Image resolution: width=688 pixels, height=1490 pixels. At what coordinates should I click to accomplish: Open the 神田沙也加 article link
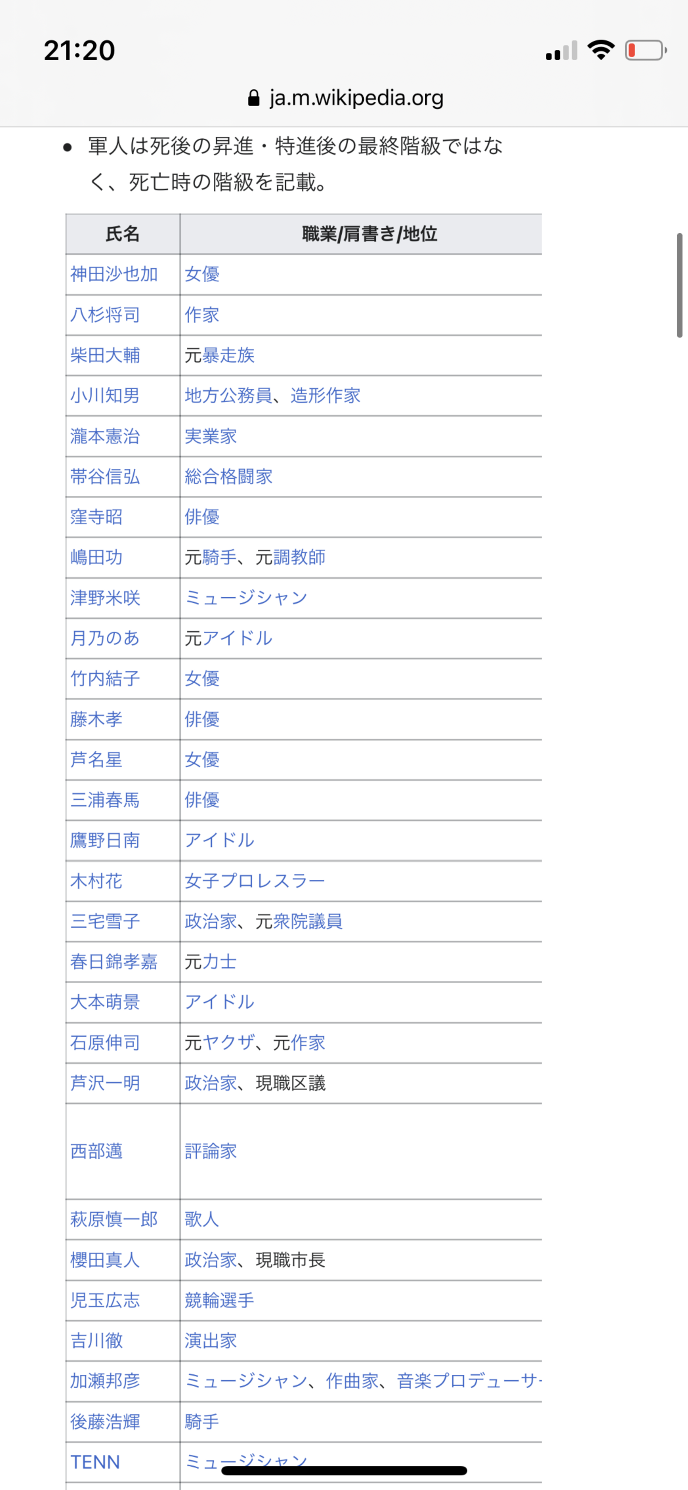114,274
